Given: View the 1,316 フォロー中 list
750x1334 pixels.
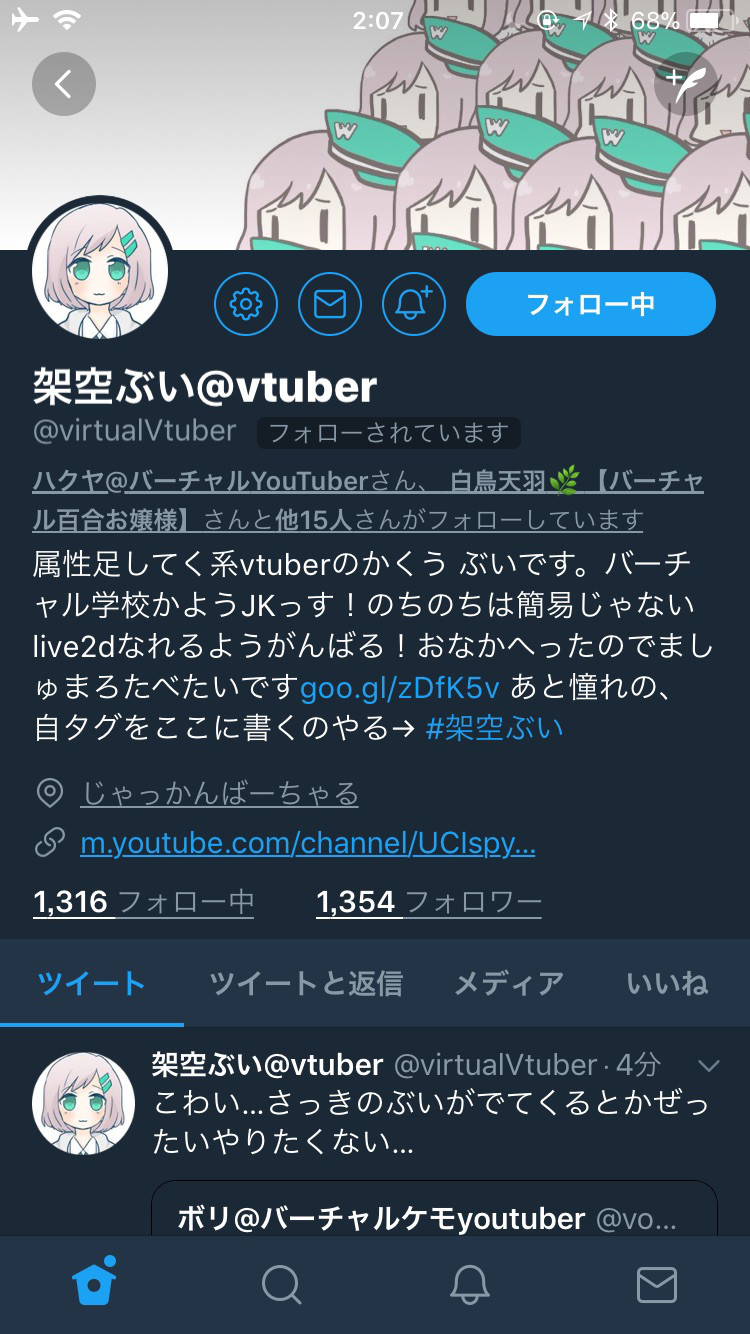Looking at the screenshot, I should point(144,902).
